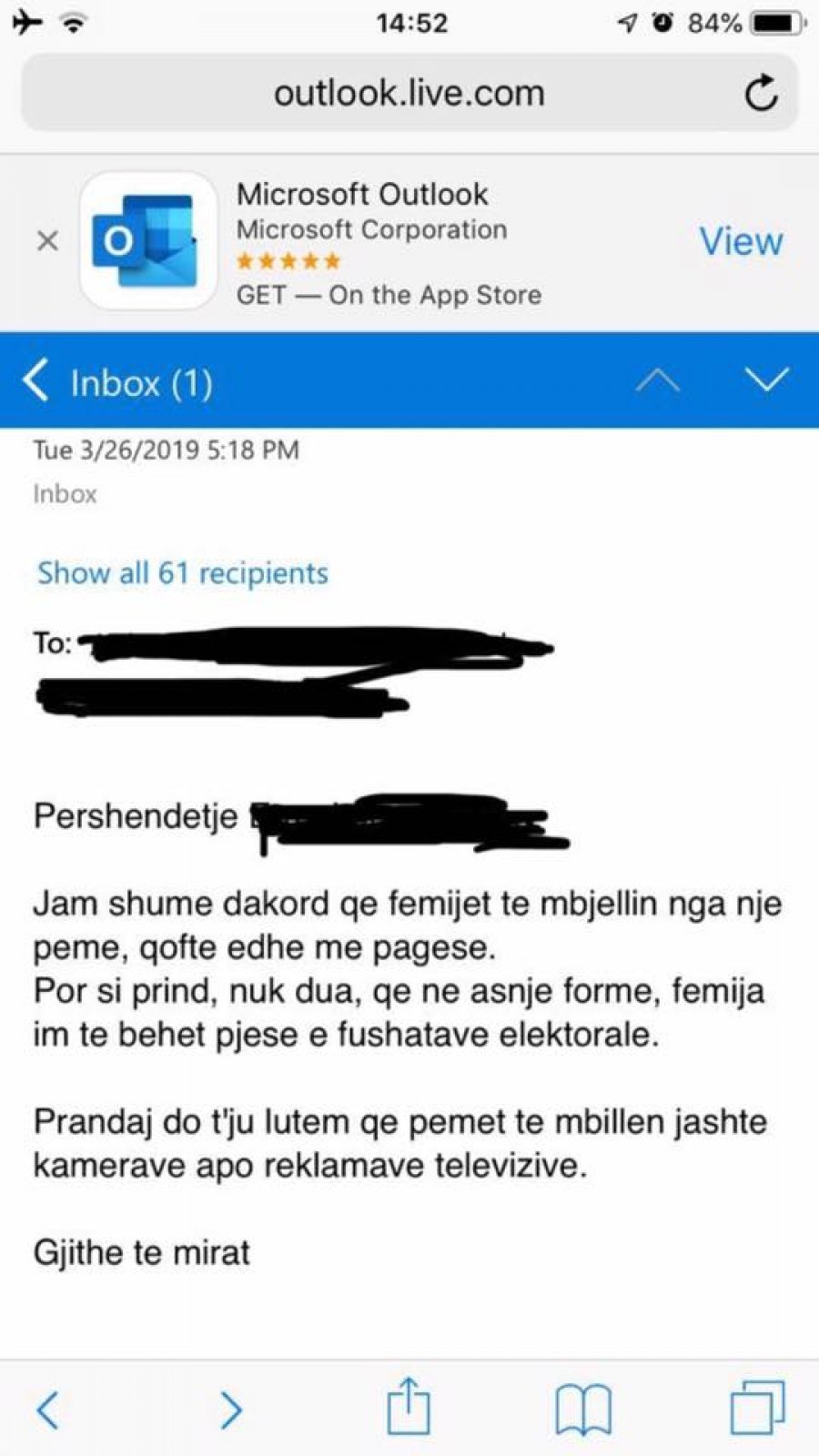Image resolution: width=819 pixels, height=1456 pixels.
Task: Go back to Inbox (1)
Action: pyautogui.click(x=116, y=382)
